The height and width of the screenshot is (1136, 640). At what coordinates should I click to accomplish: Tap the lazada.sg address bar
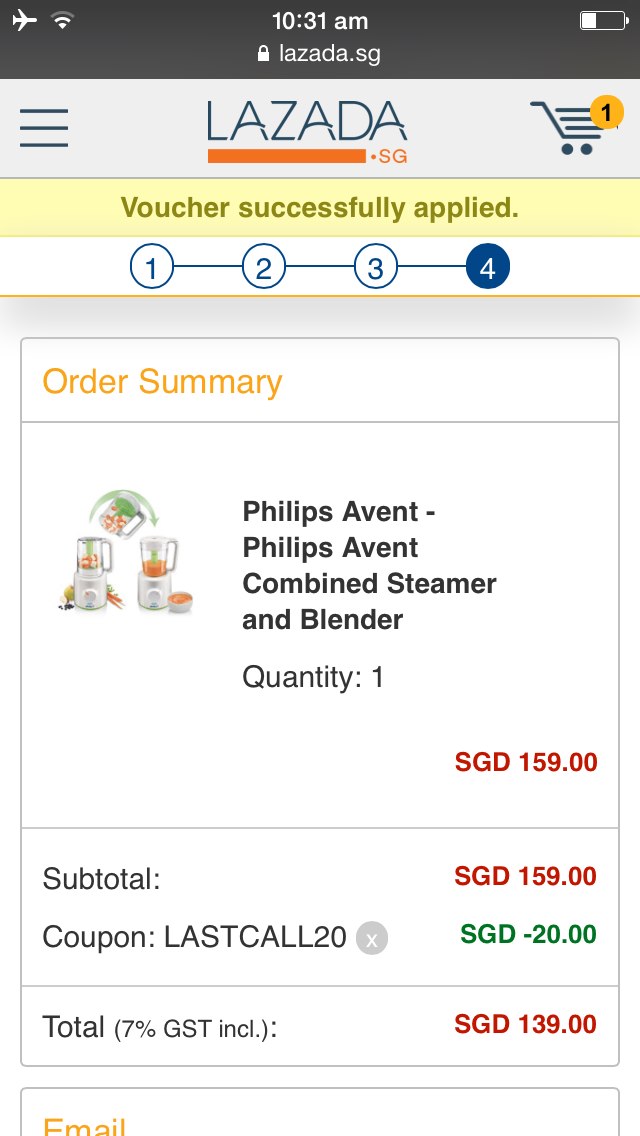[x=320, y=53]
